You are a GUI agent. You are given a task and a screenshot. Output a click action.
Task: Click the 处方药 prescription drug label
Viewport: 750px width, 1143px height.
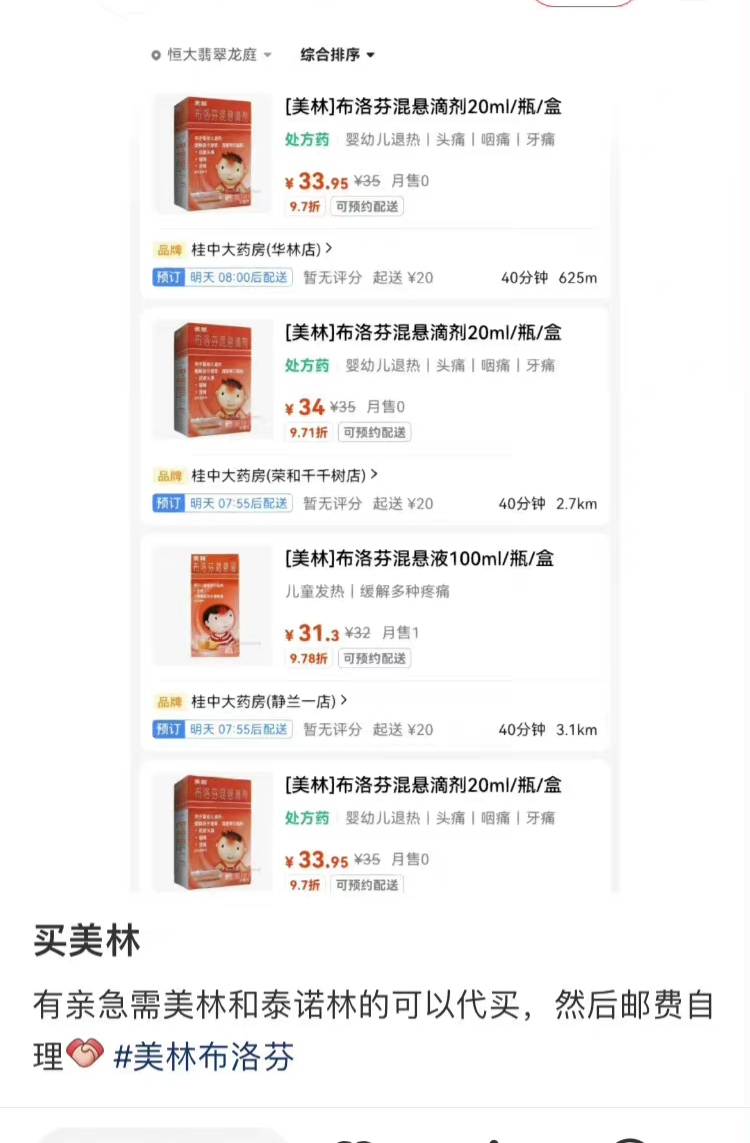pyautogui.click(x=306, y=140)
